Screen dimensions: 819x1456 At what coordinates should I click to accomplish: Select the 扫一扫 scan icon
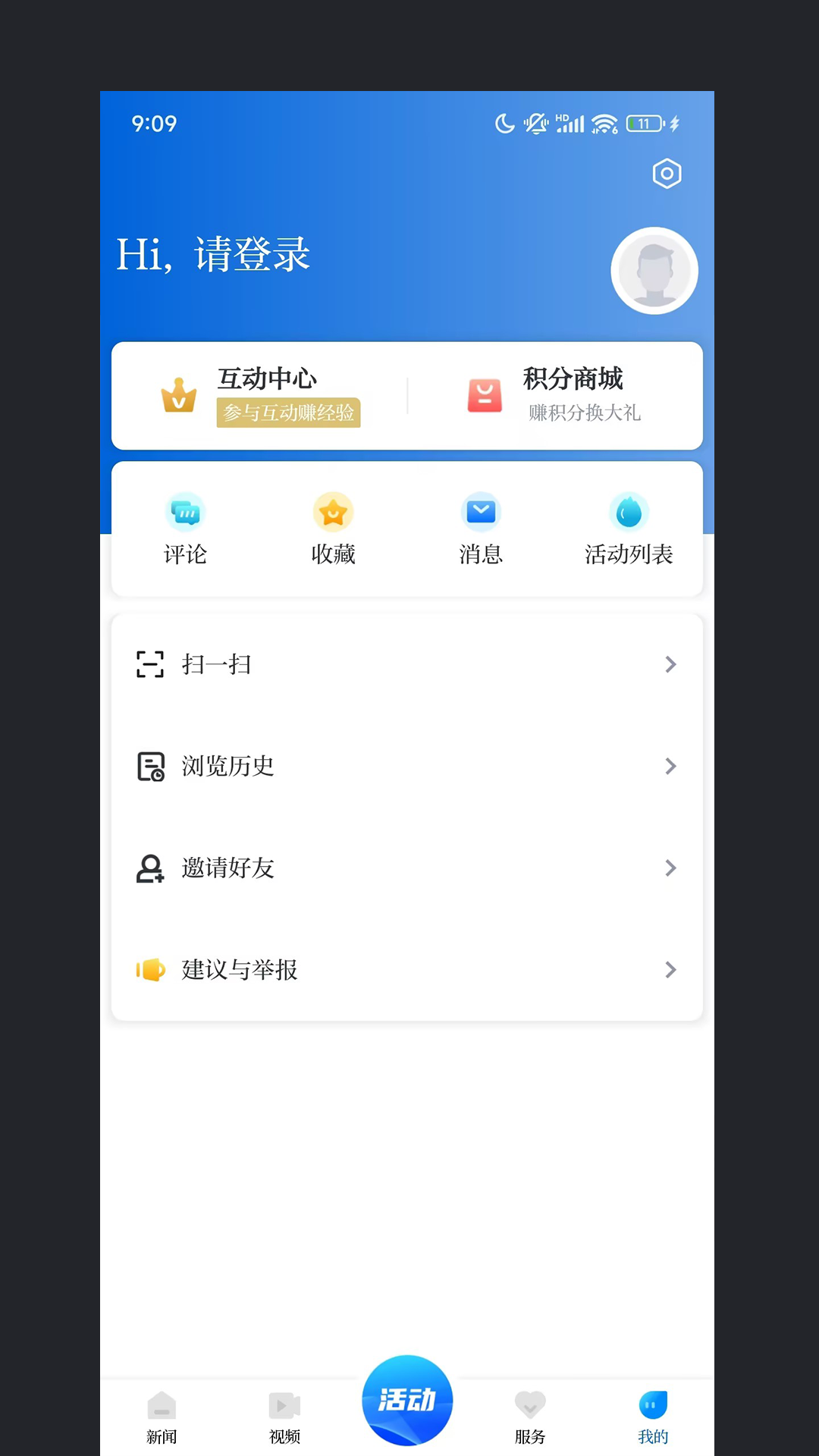pos(150,664)
